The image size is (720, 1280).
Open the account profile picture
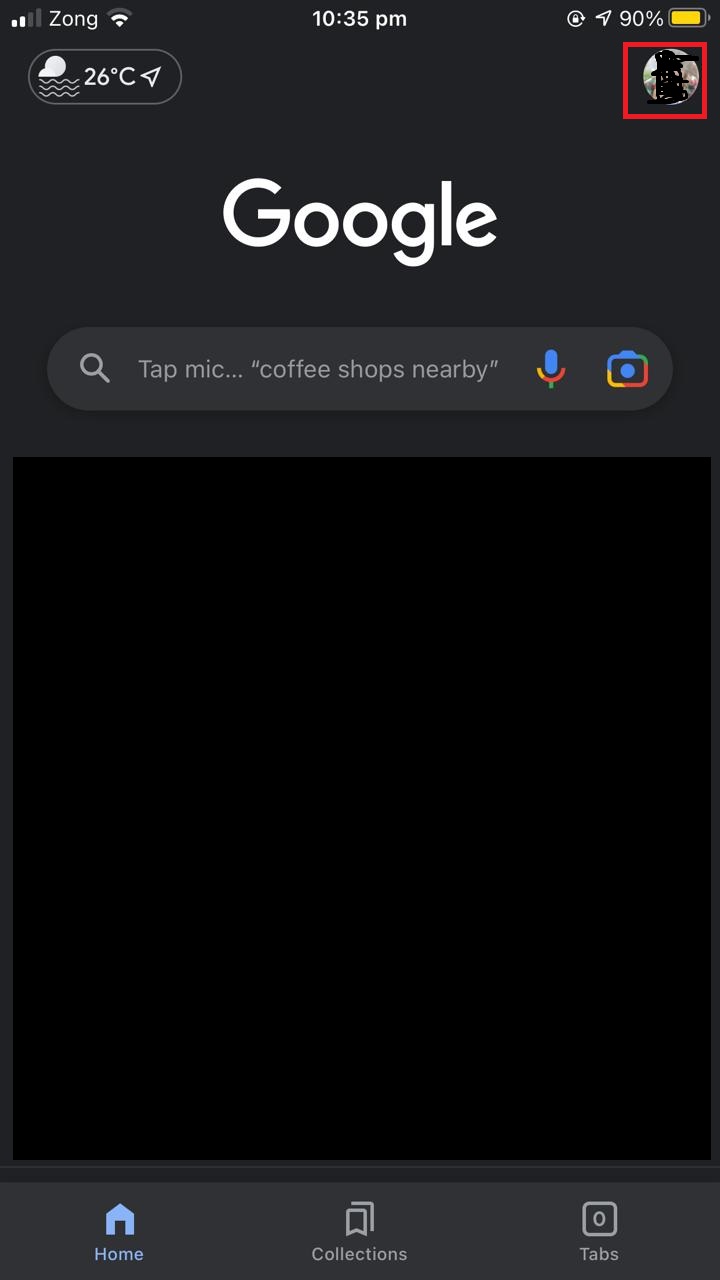click(x=670, y=78)
